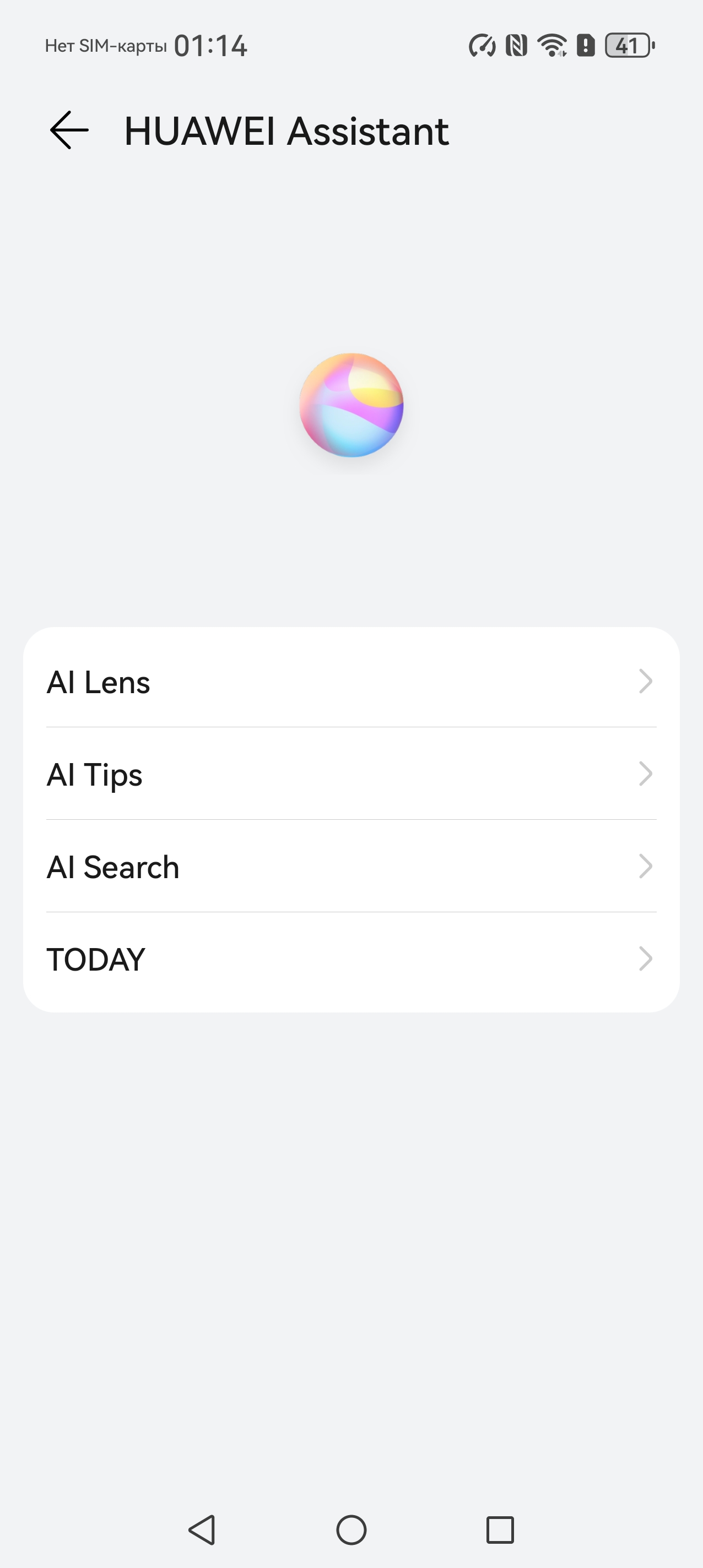Go back from HUAWEI Assistant

click(69, 130)
